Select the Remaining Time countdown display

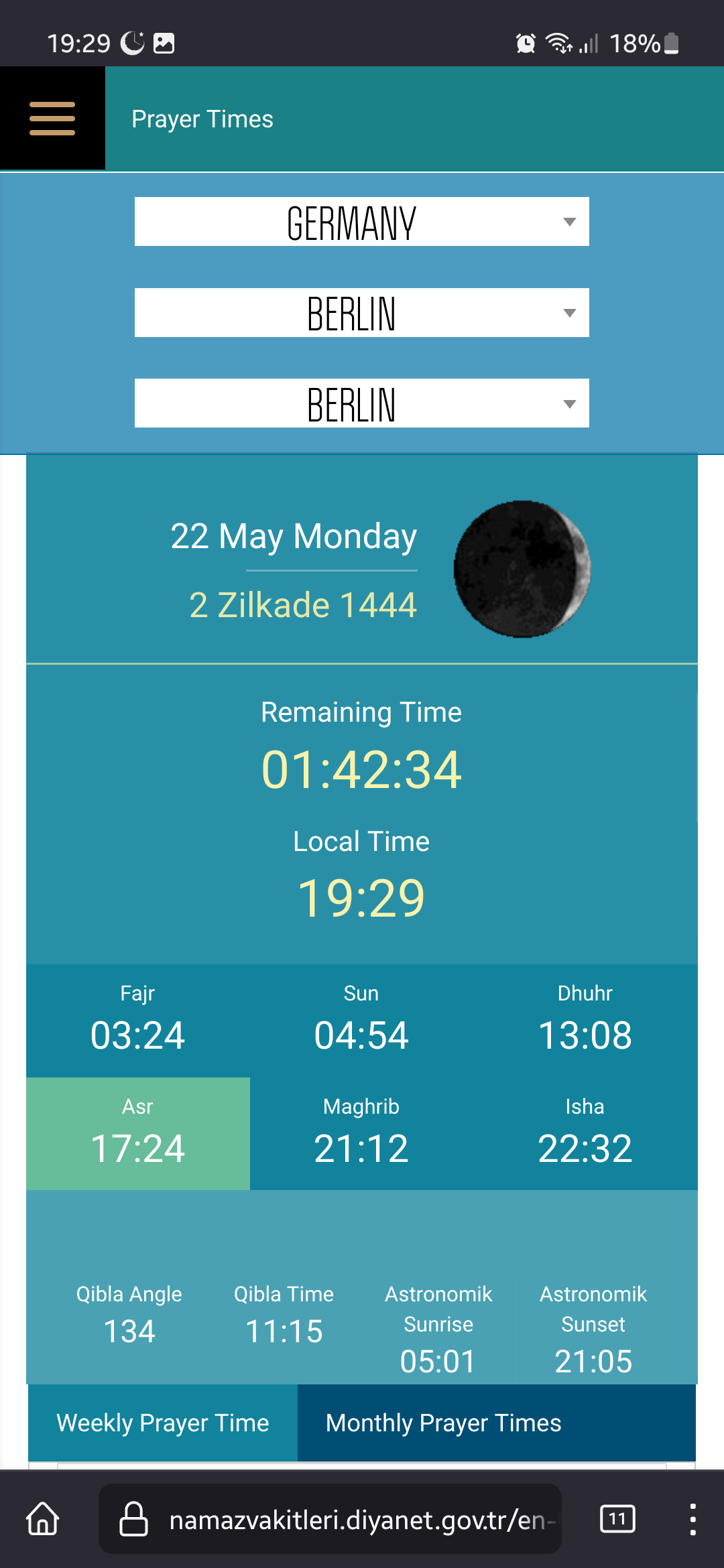coord(361,769)
